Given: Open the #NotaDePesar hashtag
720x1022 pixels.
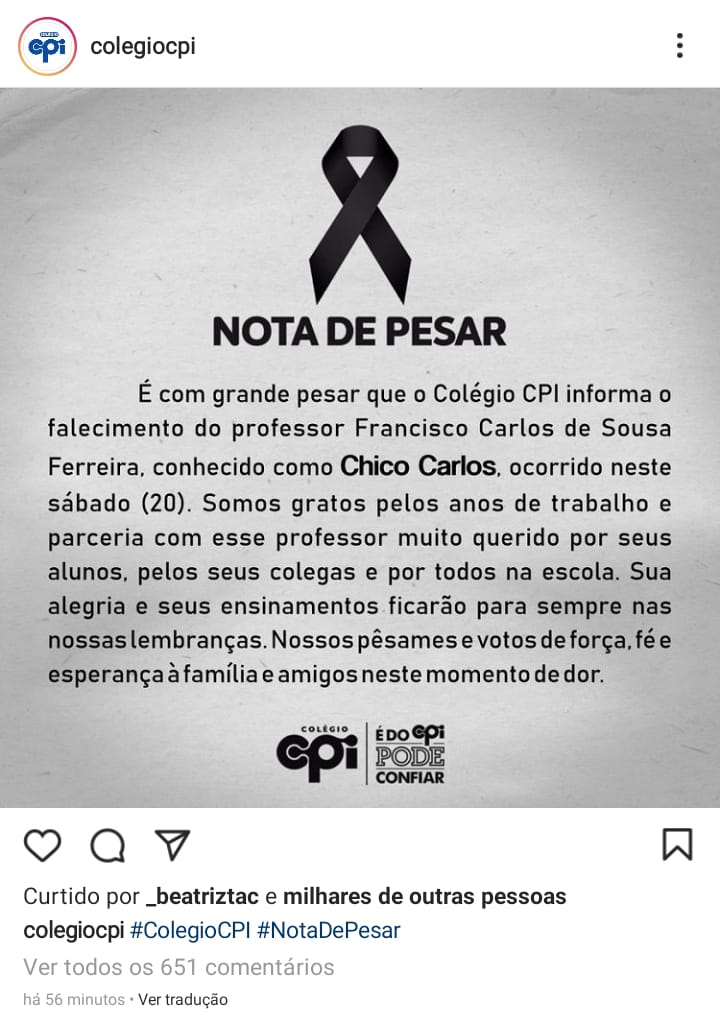Looking at the screenshot, I should click(328, 930).
